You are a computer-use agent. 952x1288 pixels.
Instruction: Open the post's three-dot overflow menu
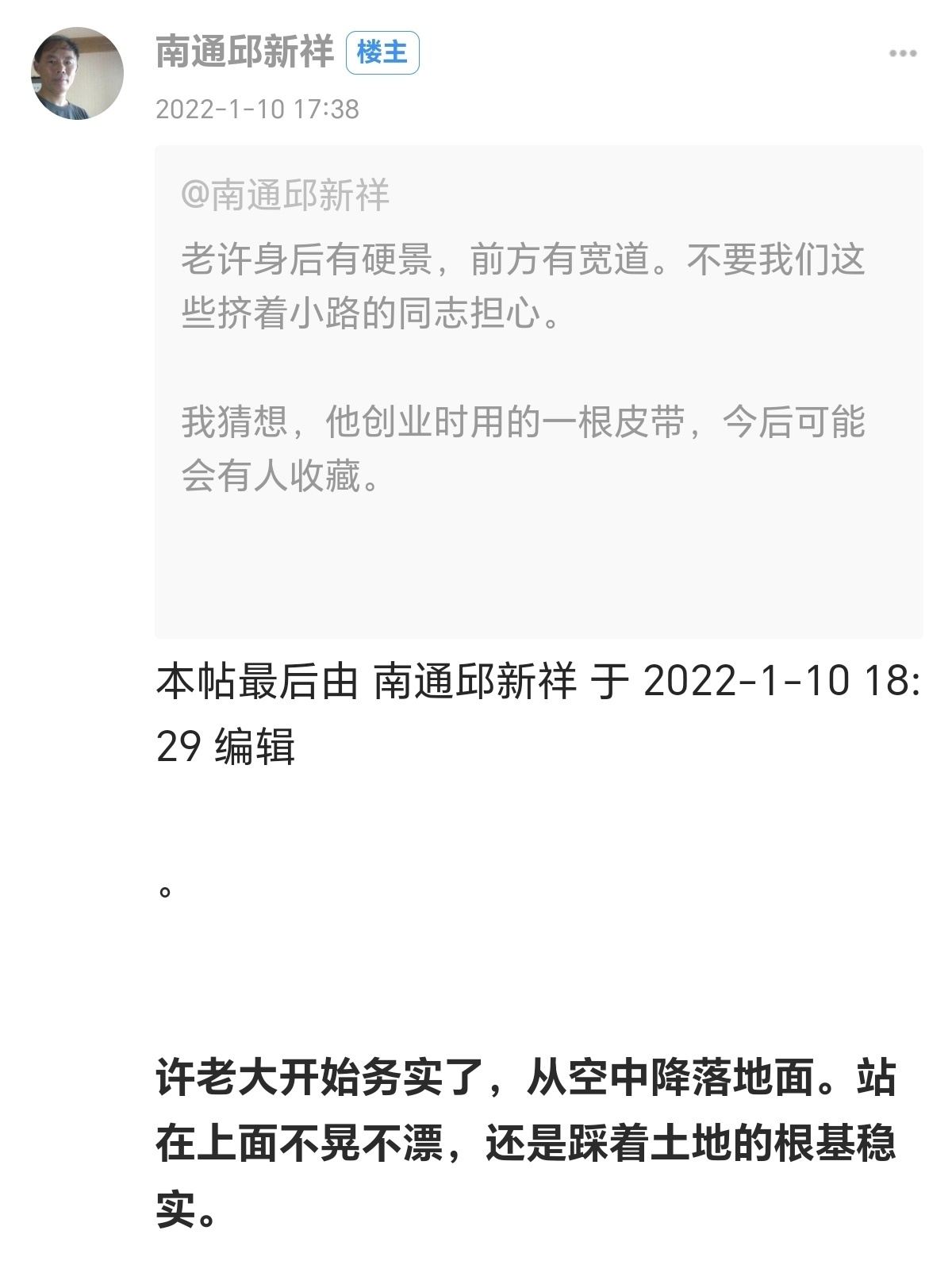[903, 54]
